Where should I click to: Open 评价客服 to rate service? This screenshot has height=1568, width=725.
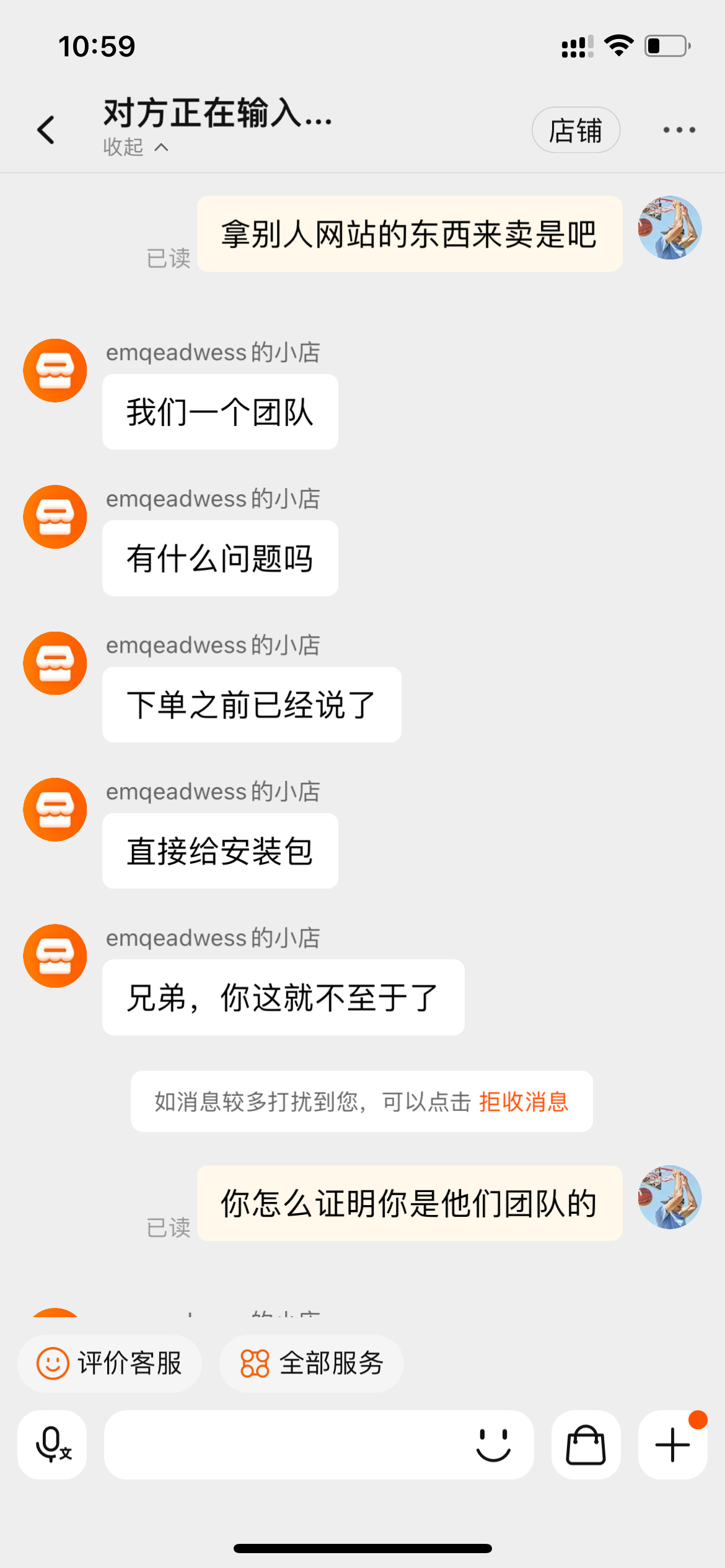pos(110,1363)
